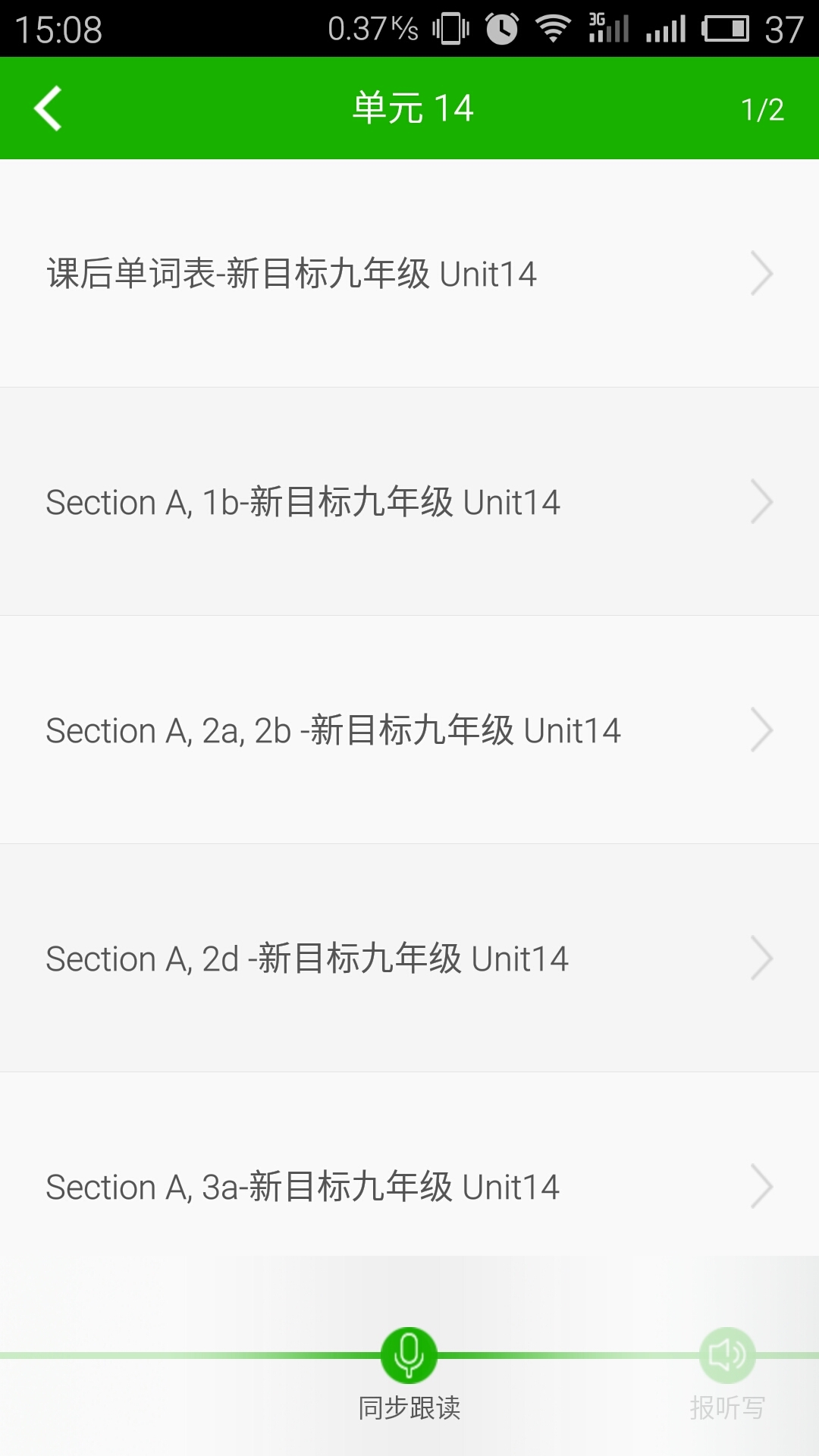This screenshot has height=1456, width=819.
Task: Tap the back arrow to leave Unit 14
Action: 48,108
